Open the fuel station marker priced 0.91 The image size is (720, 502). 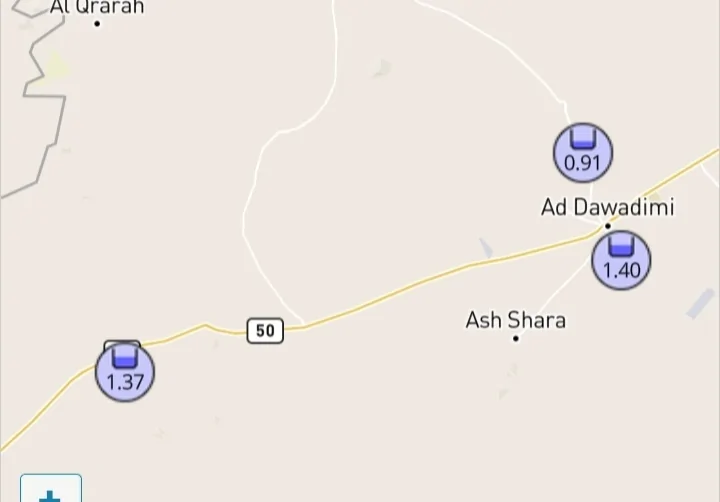click(583, 152)
